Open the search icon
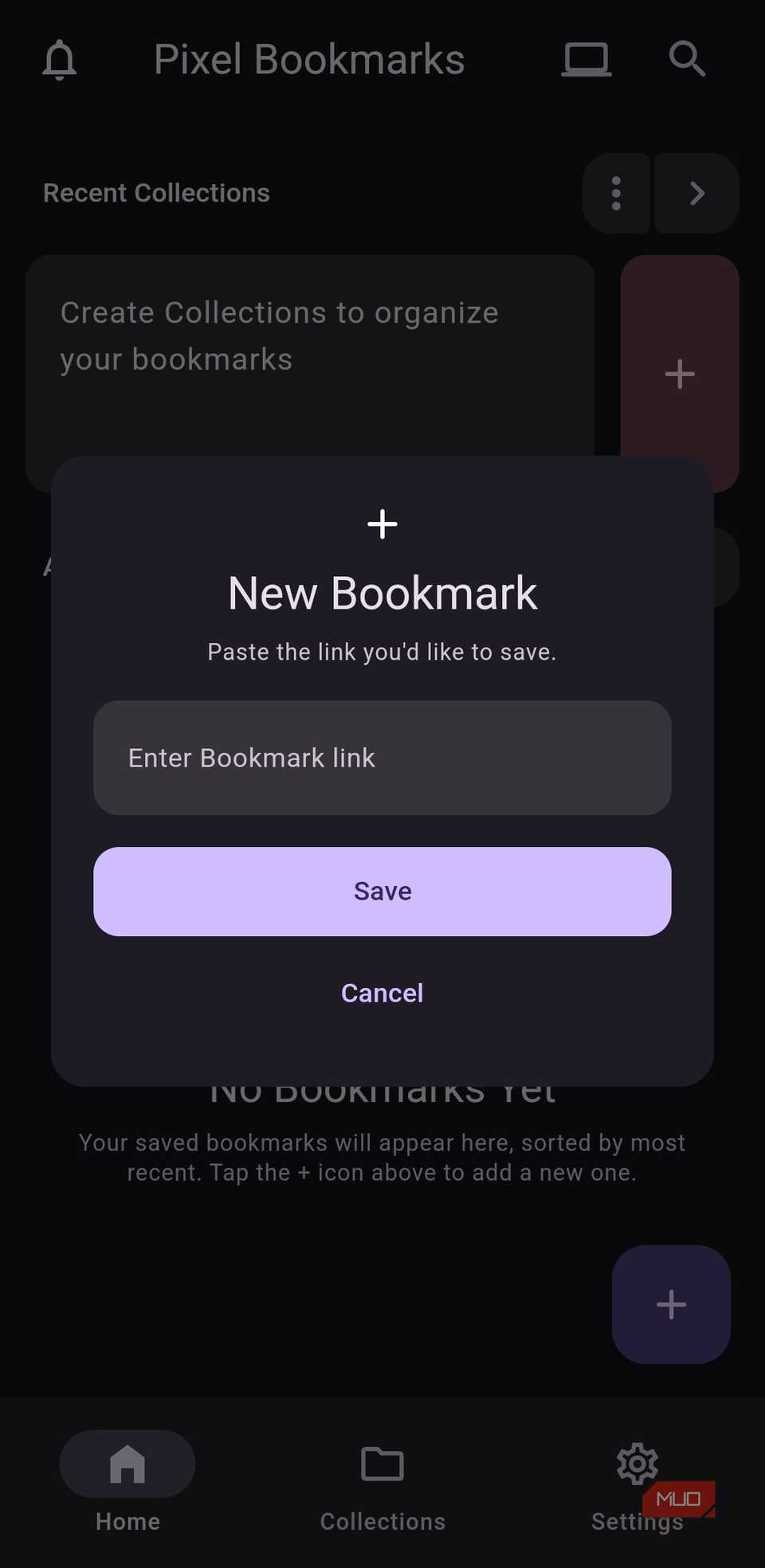This screenshot has width=765, height=1568. (x=687, y=60)
